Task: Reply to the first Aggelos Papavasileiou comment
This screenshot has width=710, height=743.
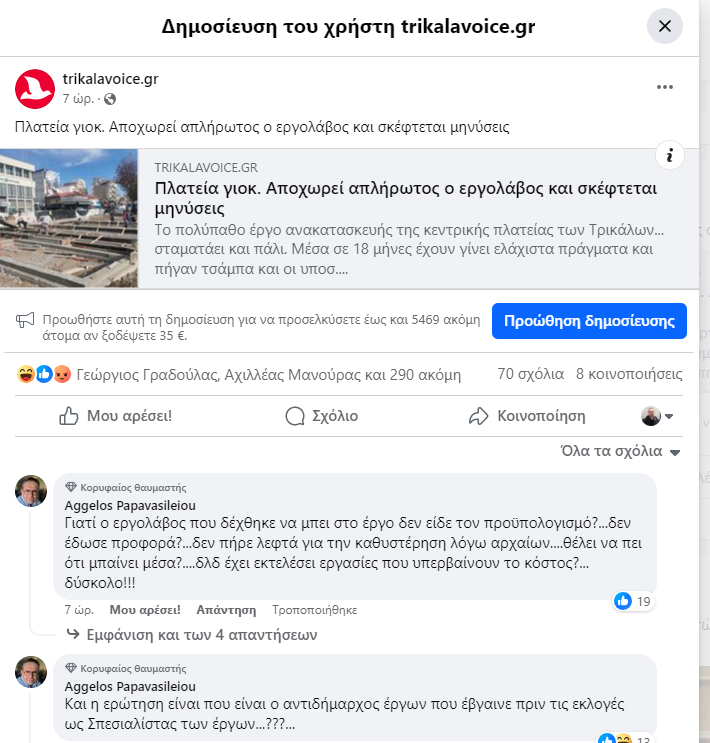Action: click(226, 609)
